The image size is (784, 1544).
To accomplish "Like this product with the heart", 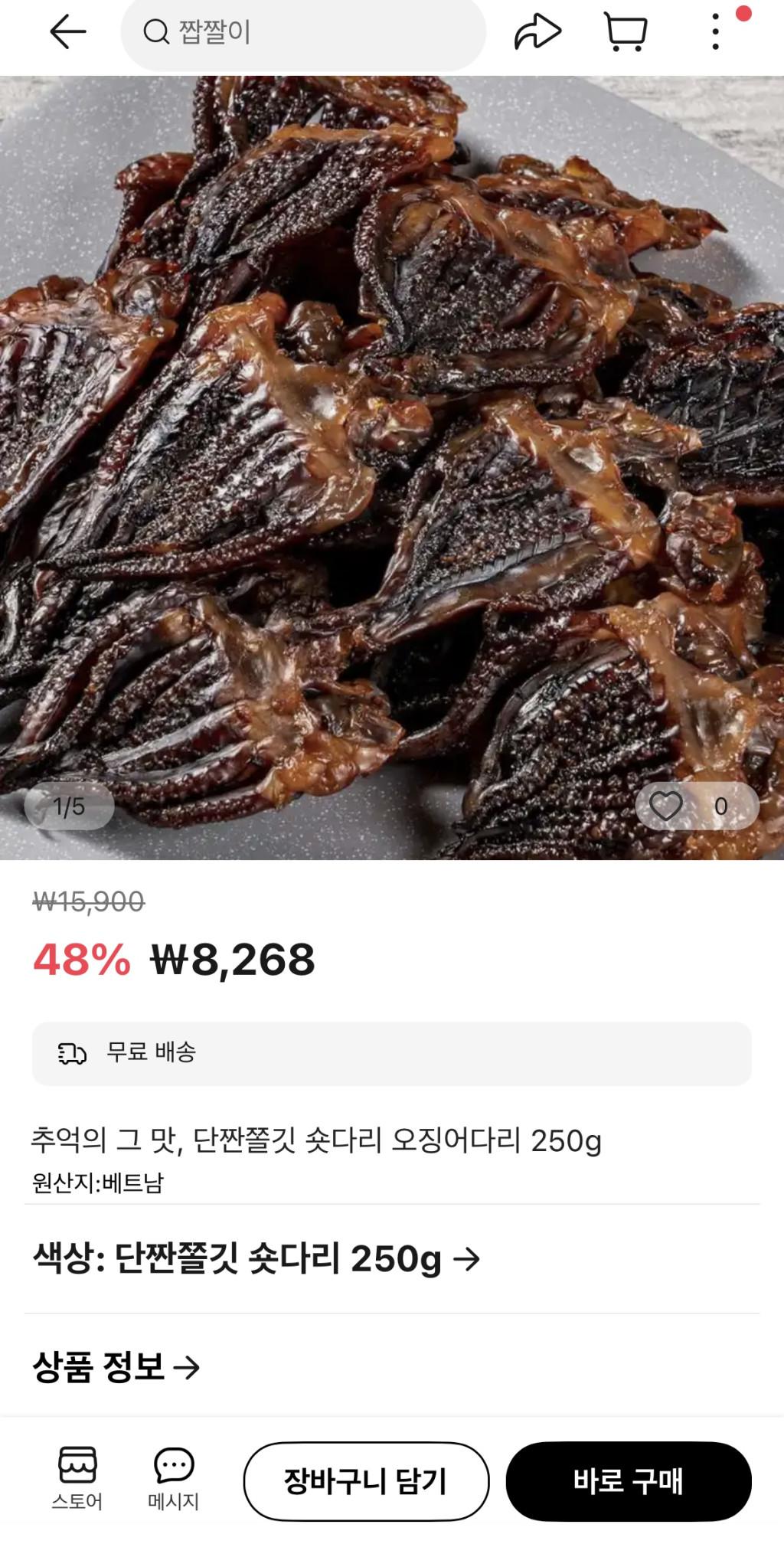I will [x=666, y=806].
